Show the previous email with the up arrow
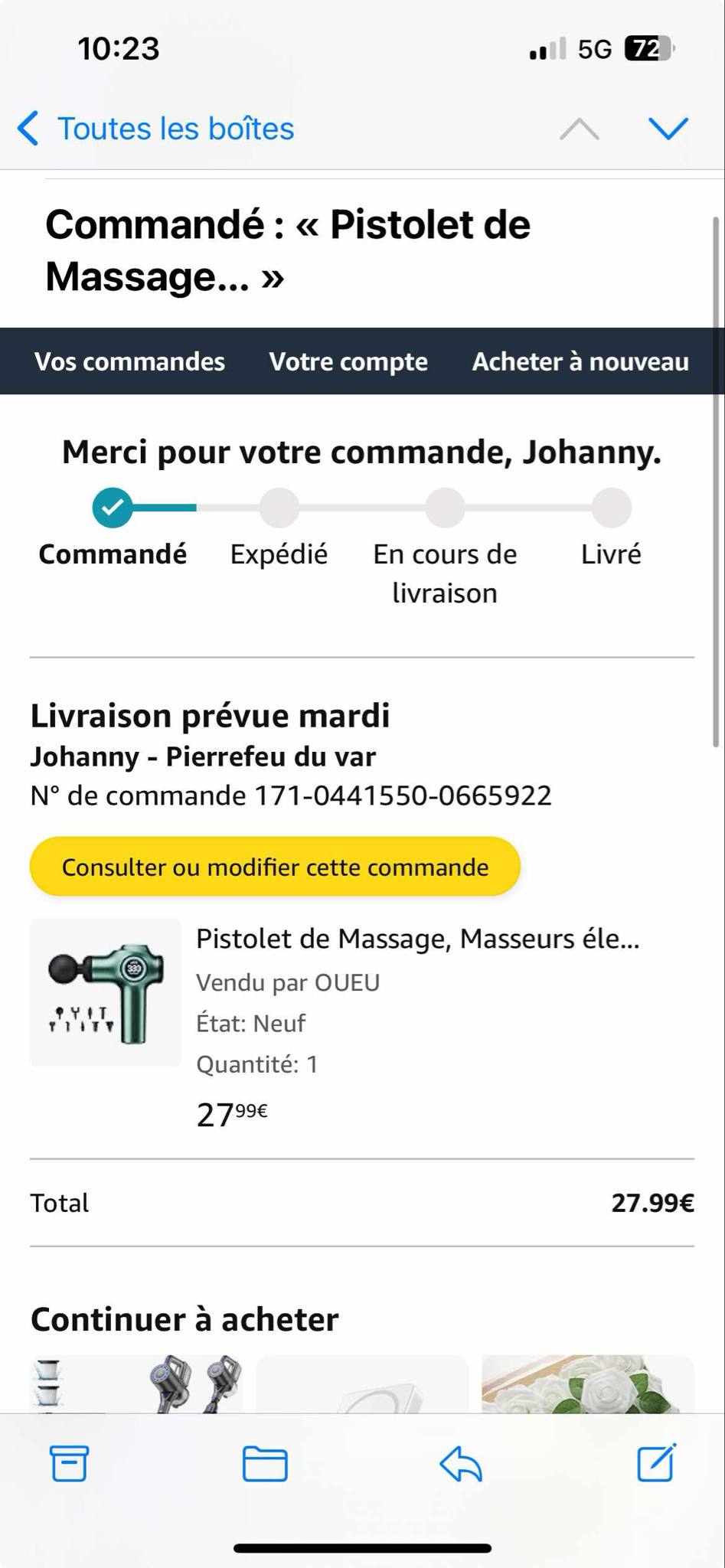Screen dimensions: 725x1568 [579, 129]
